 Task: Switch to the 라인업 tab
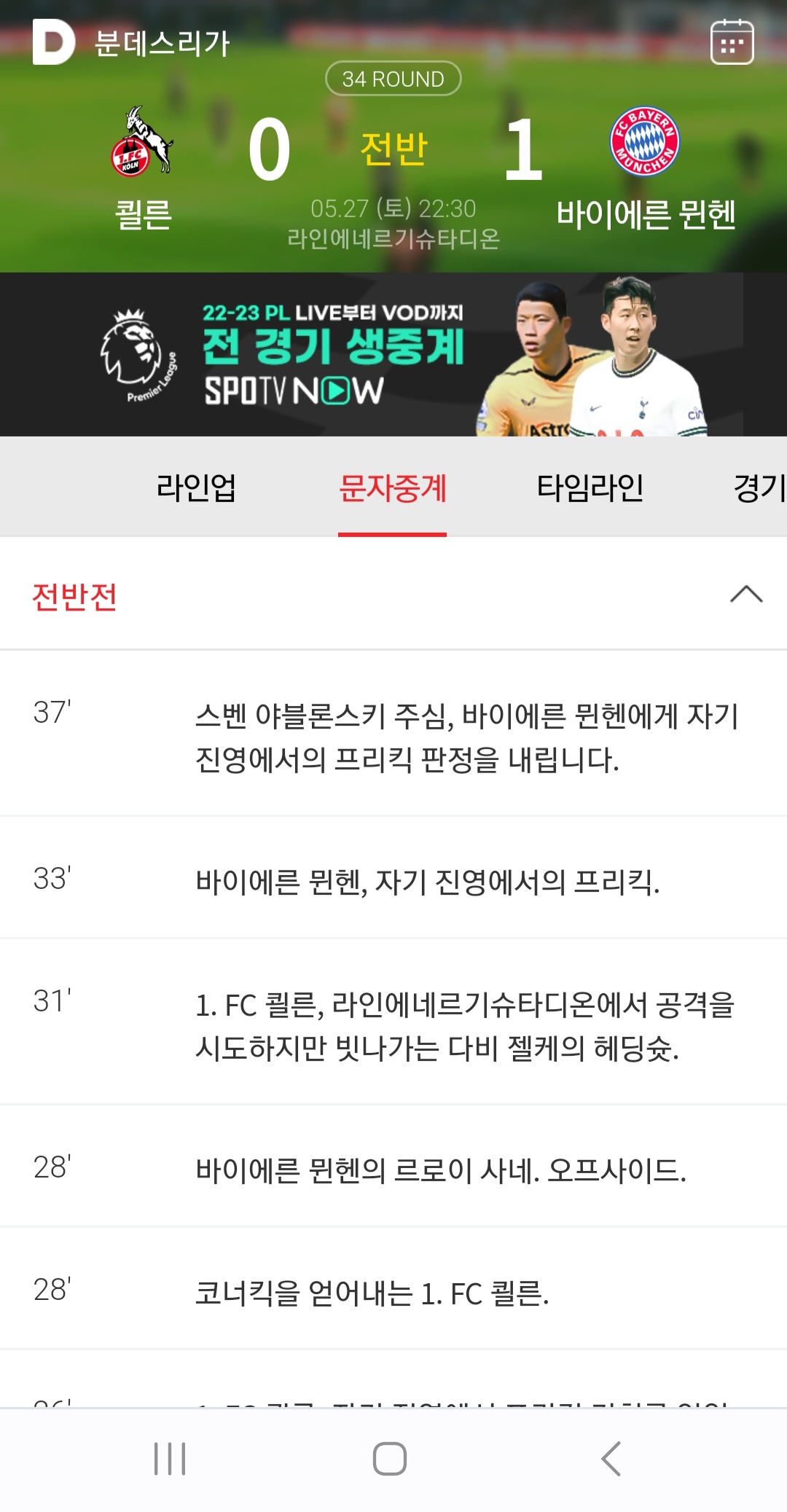click(x=196, y=487)
